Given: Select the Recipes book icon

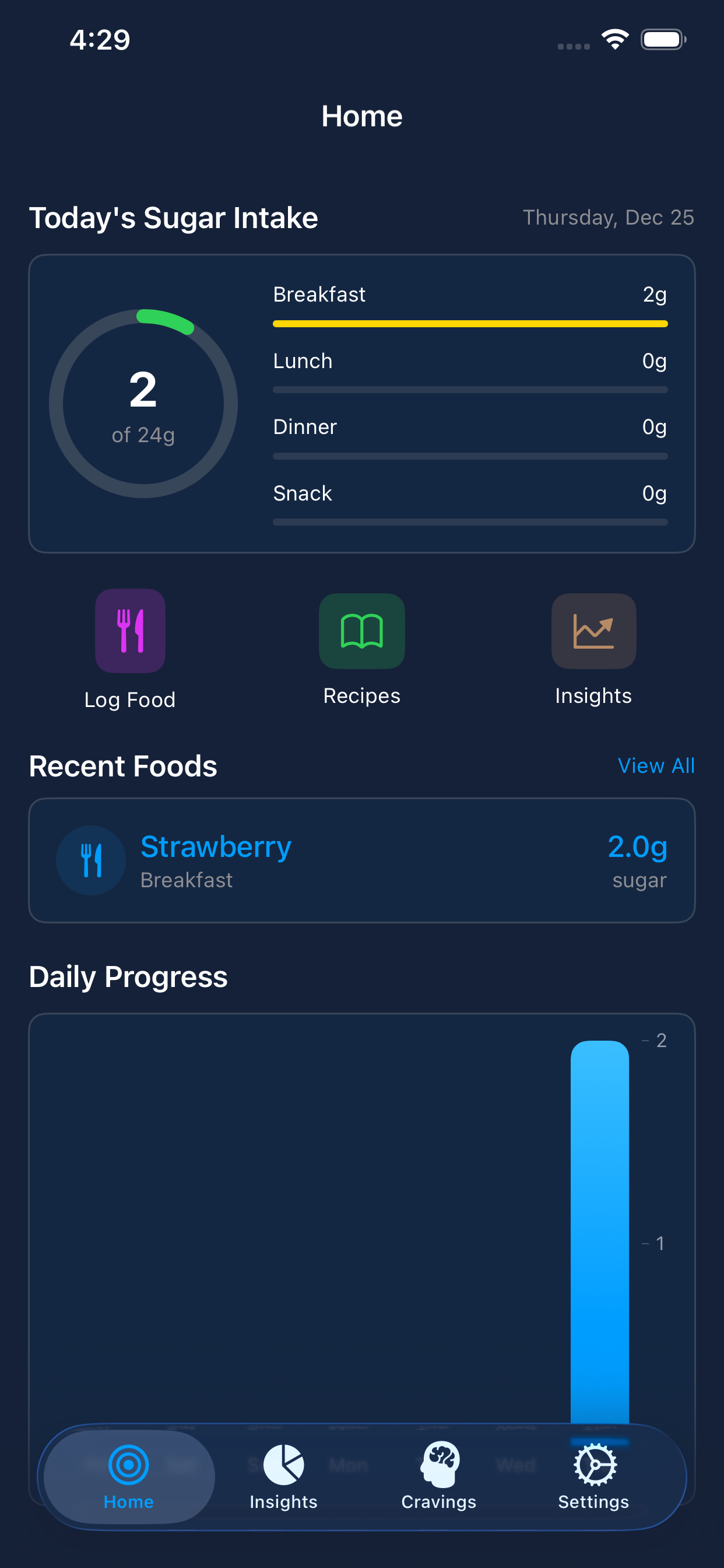Looking at the screenshot, I should click(361, 631).
